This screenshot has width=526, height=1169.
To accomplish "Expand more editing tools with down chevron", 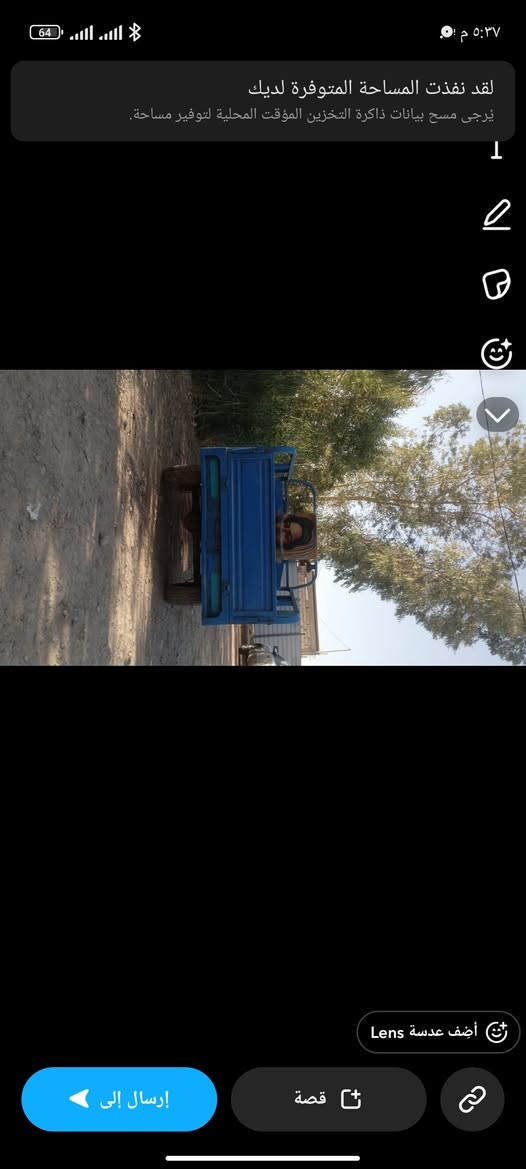I will [497, 415].
